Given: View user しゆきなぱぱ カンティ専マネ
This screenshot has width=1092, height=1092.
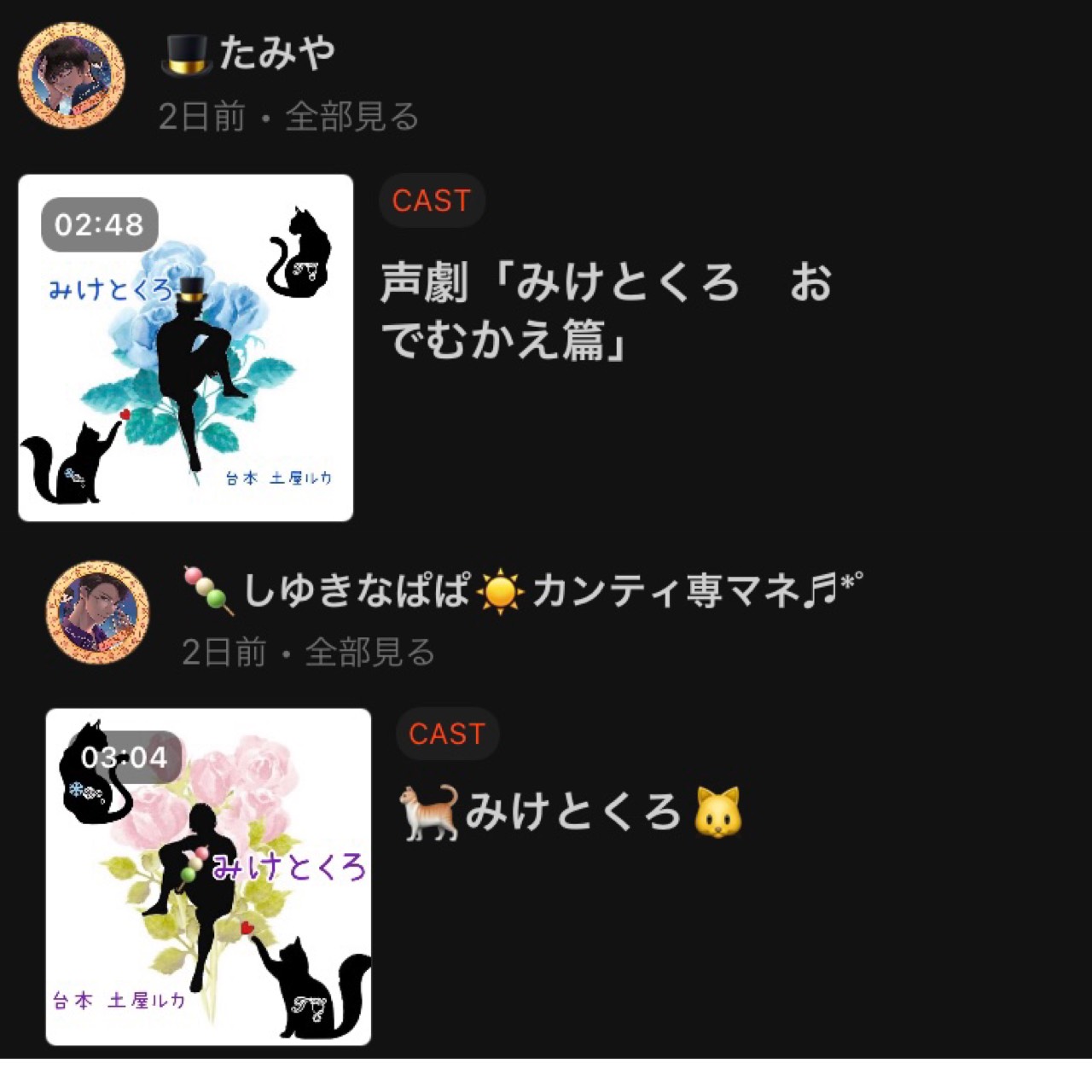Looking at the screenshot, I should point(522,590).
